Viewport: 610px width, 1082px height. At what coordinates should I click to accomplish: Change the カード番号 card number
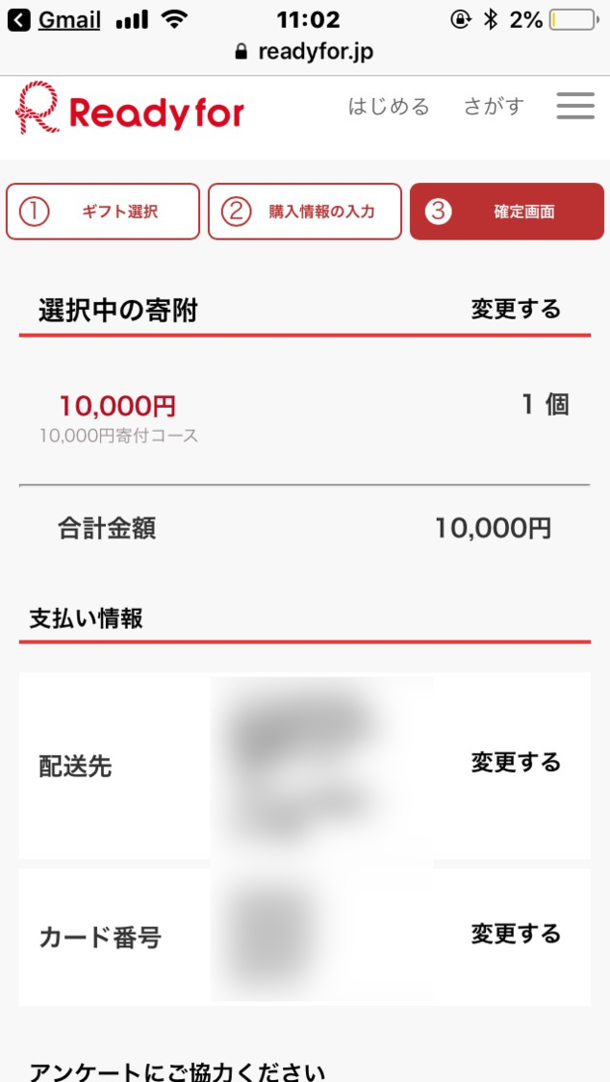click(x=516, y=934)
